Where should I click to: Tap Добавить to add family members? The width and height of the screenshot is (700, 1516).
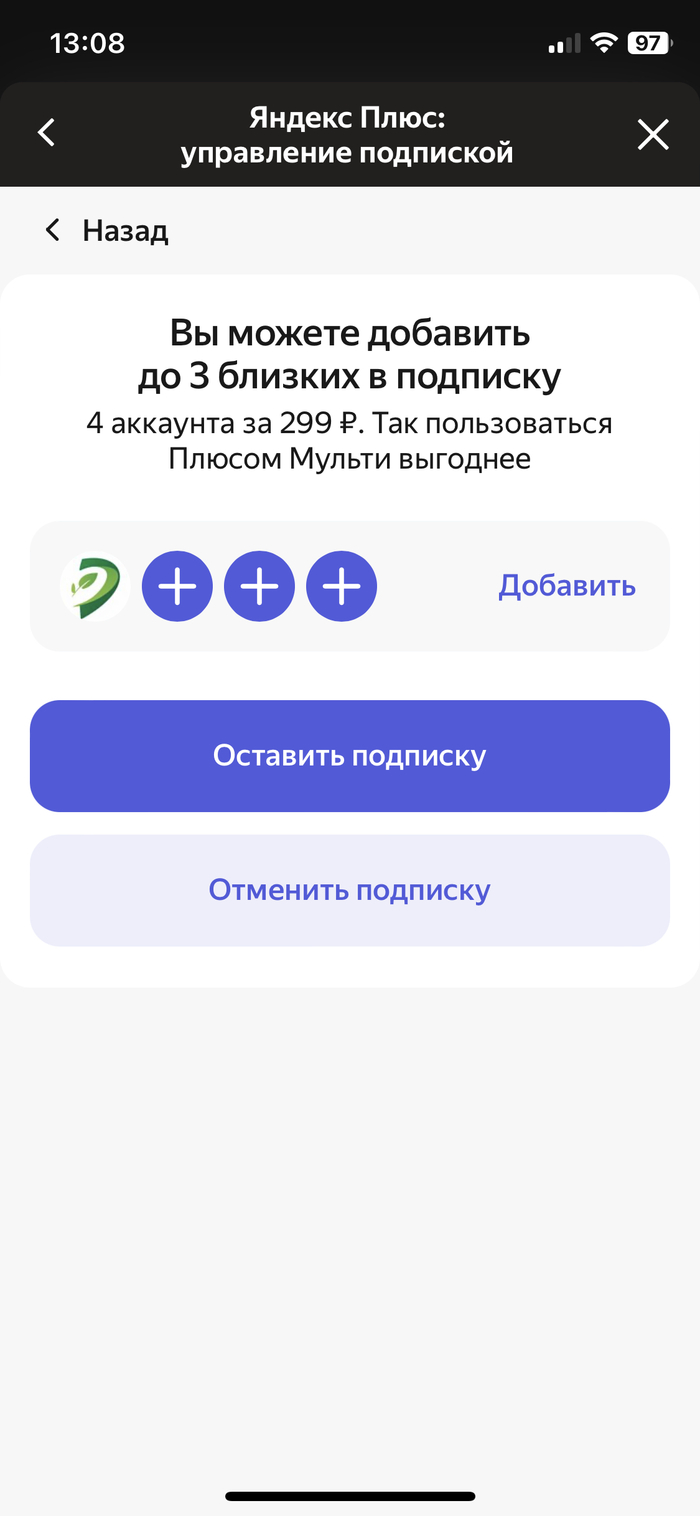(567, 586)
